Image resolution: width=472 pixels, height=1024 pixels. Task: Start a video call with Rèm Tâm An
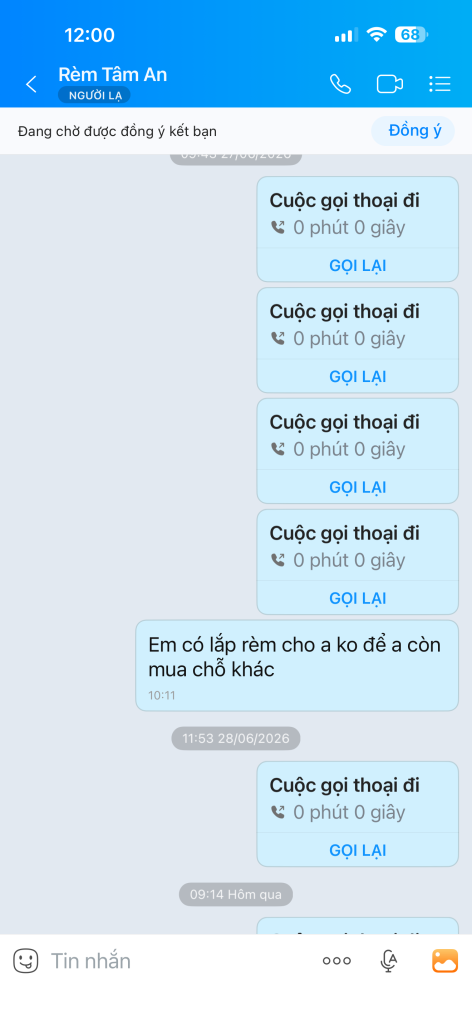[390, 84]
